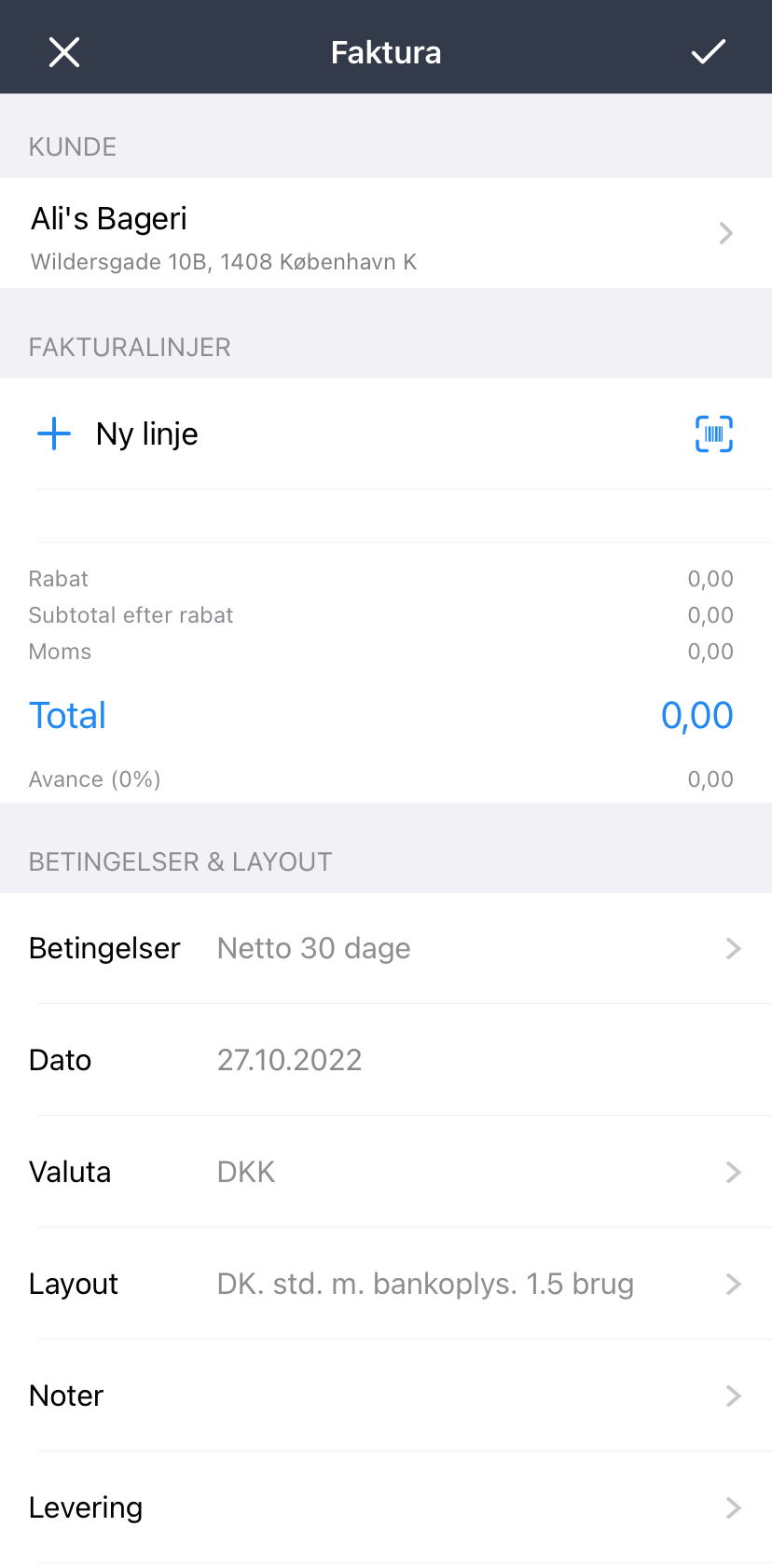772x1568 pixels.
Task: Click the Wildersgade 10B address text
Action: [224, 262]
